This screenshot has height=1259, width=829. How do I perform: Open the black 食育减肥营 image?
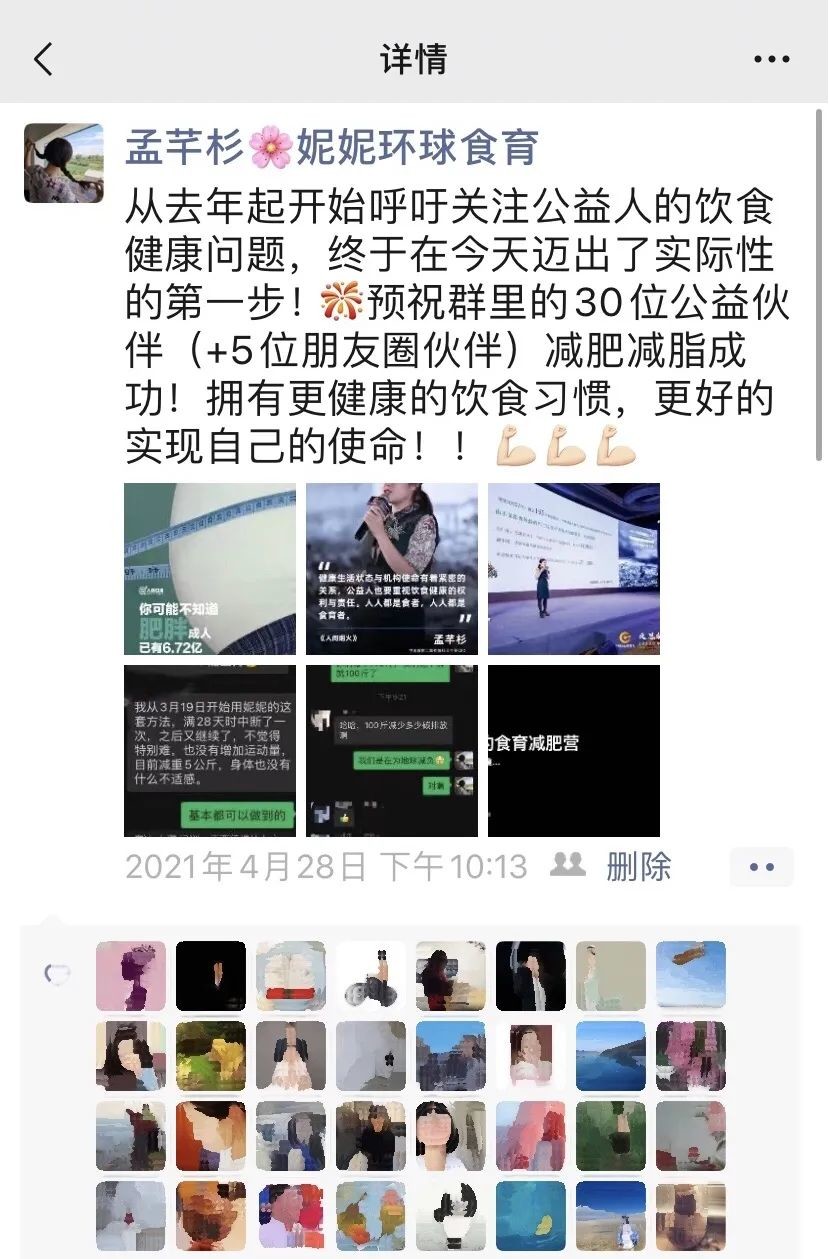574,751
